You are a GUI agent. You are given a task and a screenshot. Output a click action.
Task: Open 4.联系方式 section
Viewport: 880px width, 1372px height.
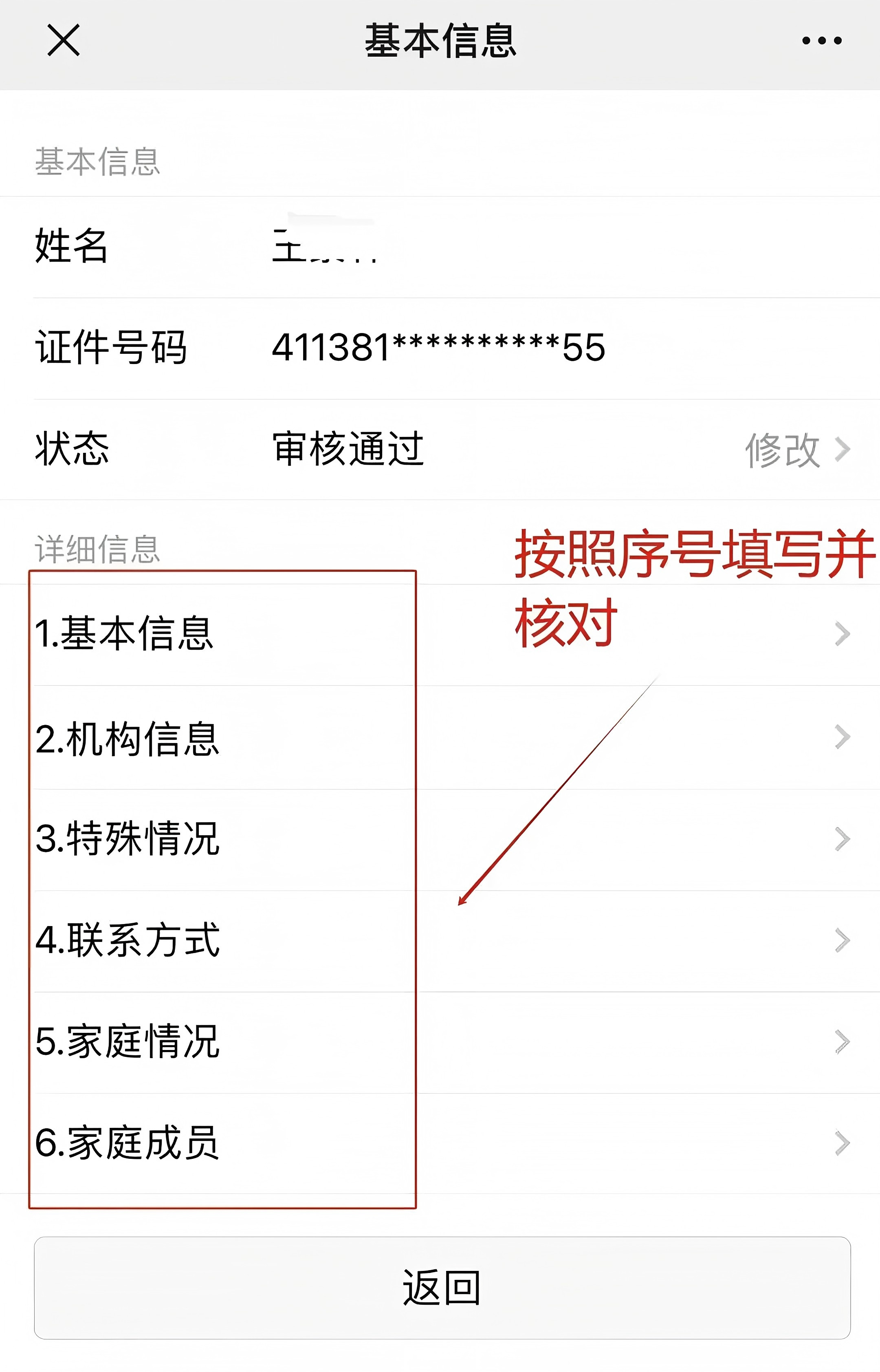pos(127,940)
